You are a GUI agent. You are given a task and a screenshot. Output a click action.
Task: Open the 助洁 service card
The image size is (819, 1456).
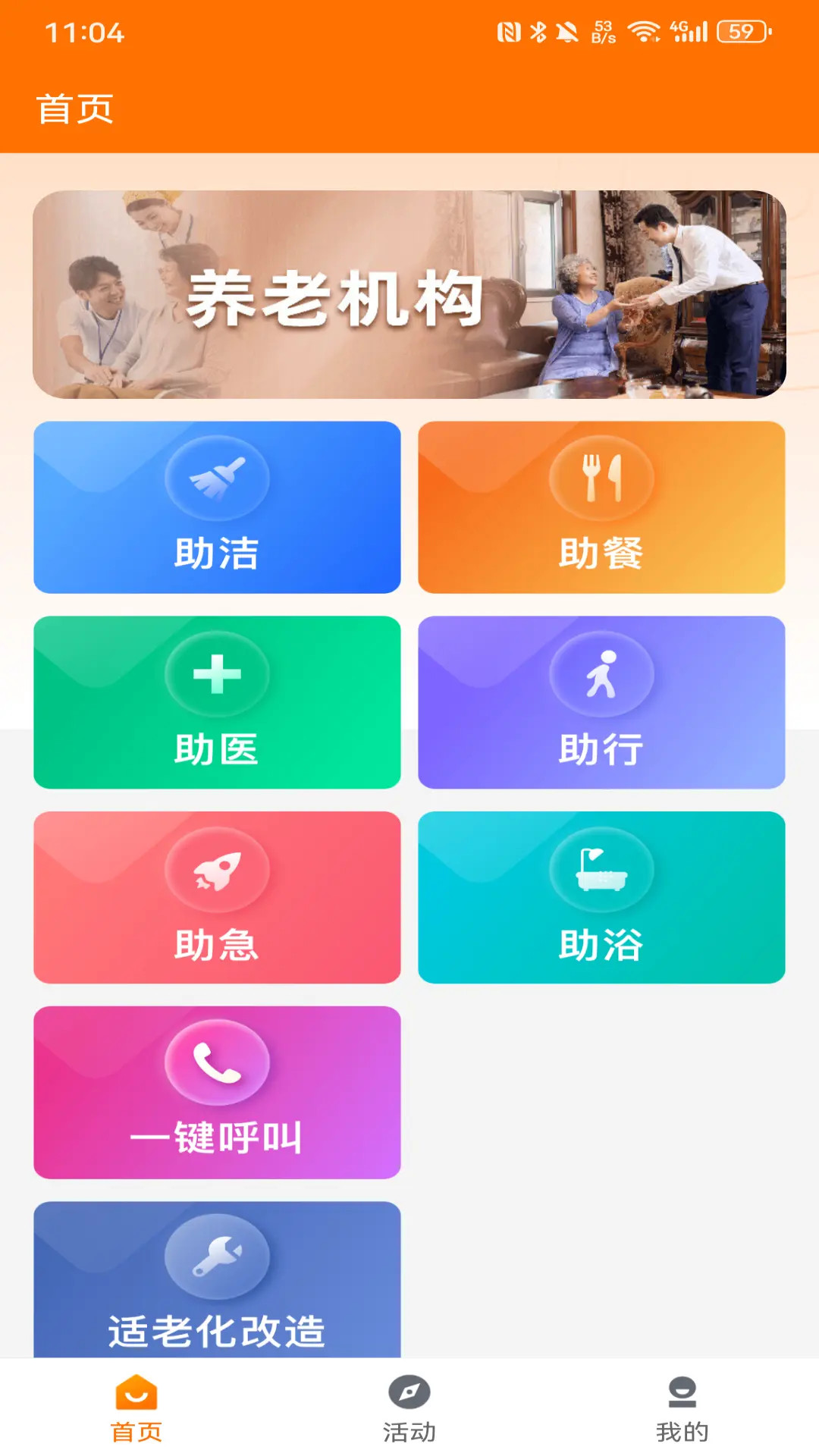click(x=216, y=508)
